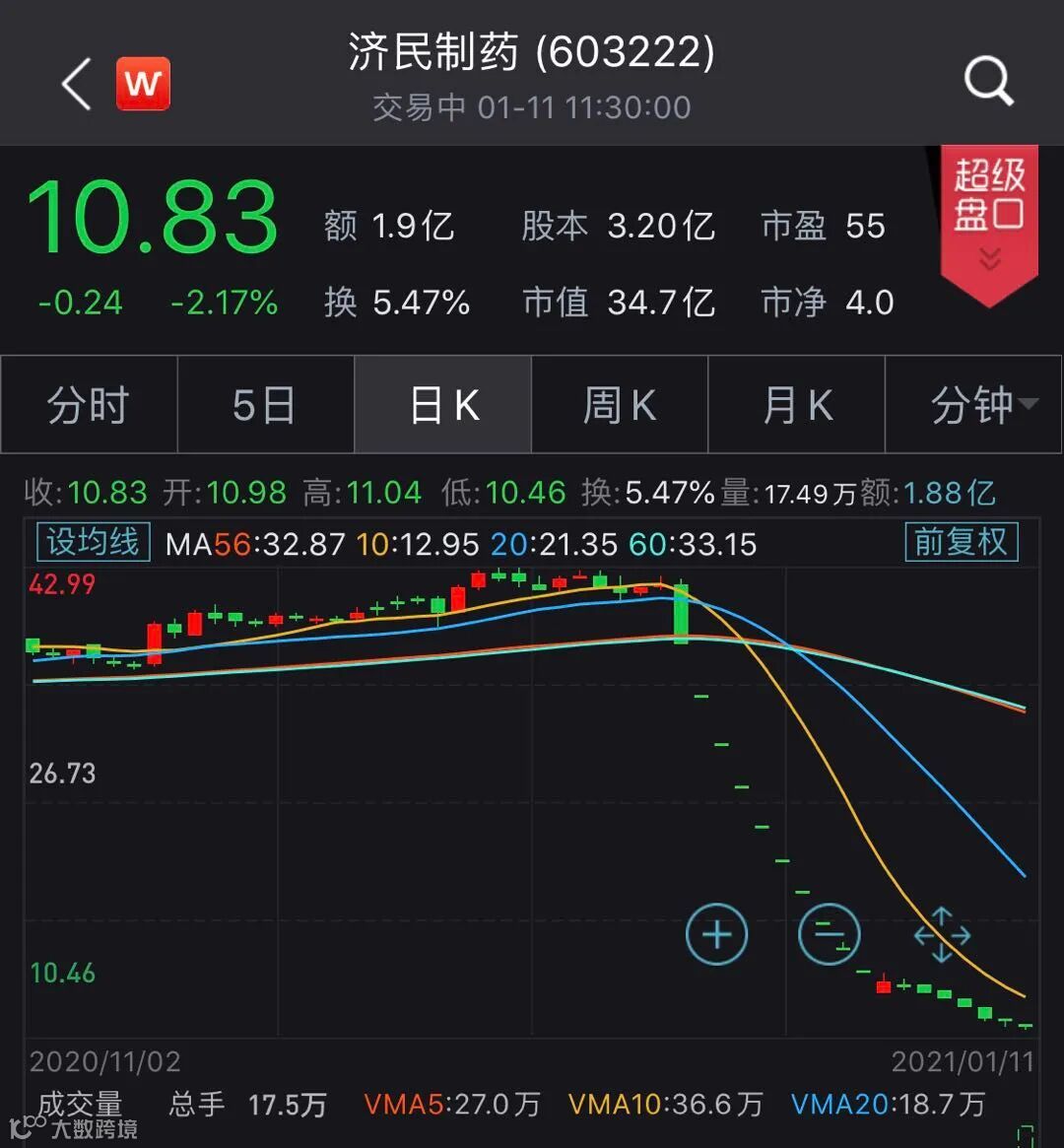1064x1148 pixels.
Task: Switch to the 周K chart tab
Action: (620, 405)
